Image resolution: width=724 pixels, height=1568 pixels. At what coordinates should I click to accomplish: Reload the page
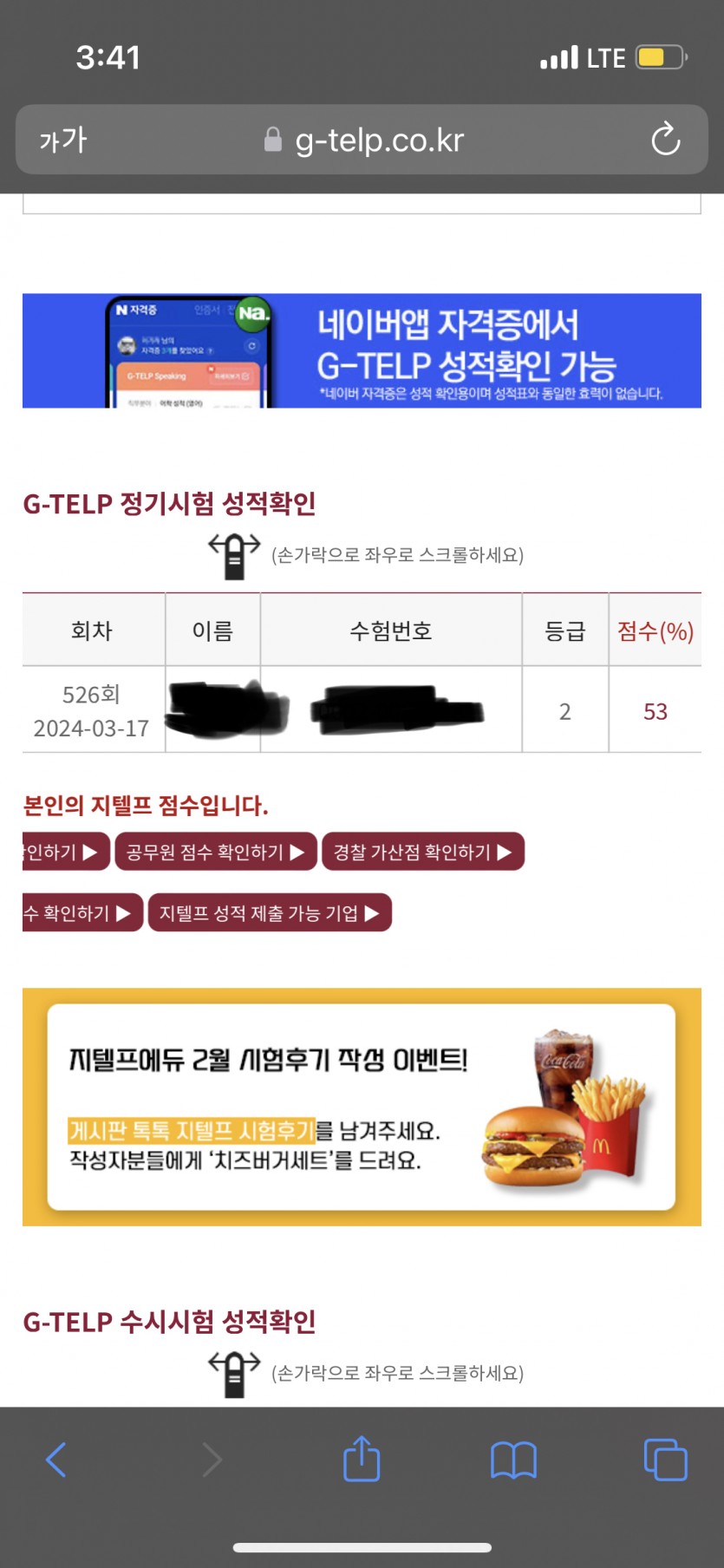[665, 140]
